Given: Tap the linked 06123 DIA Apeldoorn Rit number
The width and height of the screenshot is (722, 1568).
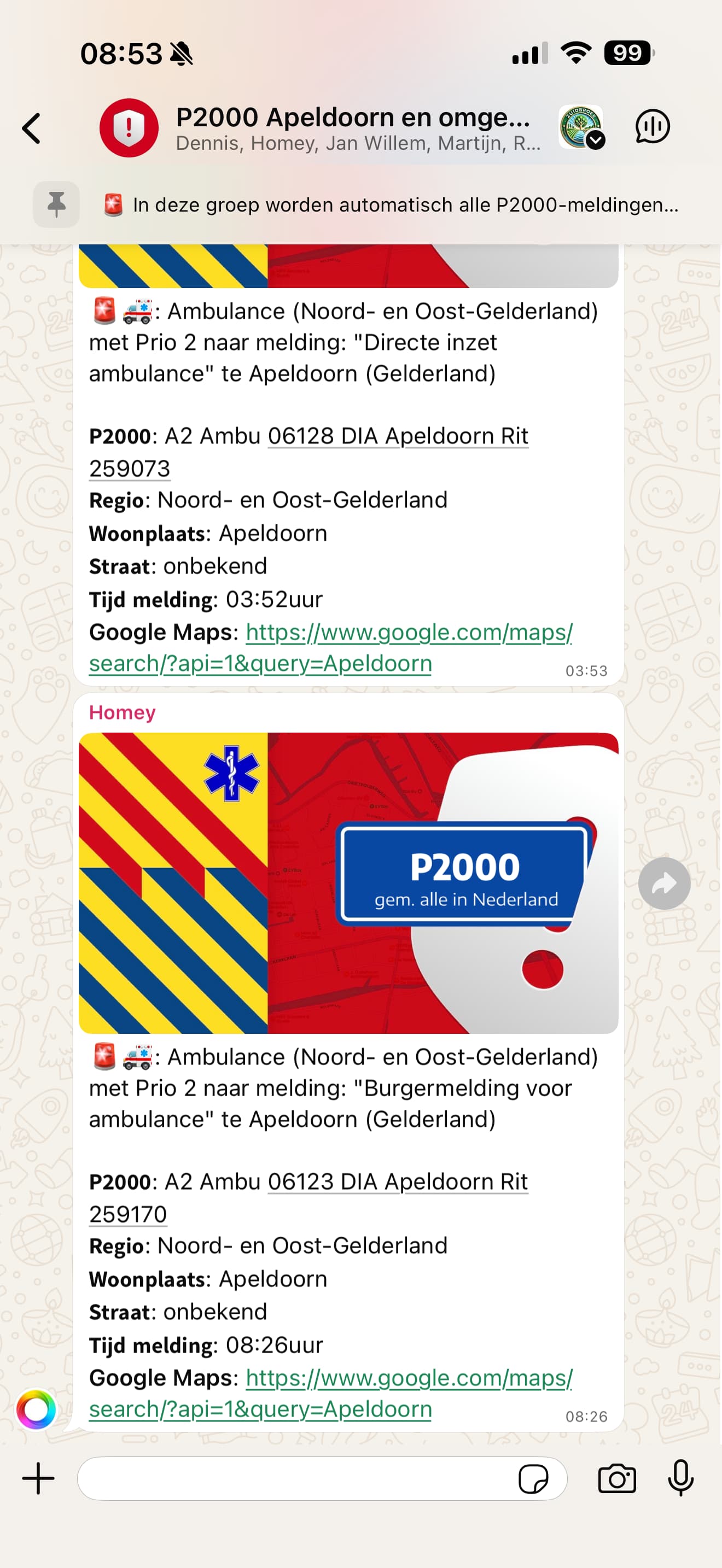Looking at the screenshot, I should coord(398,1182).
